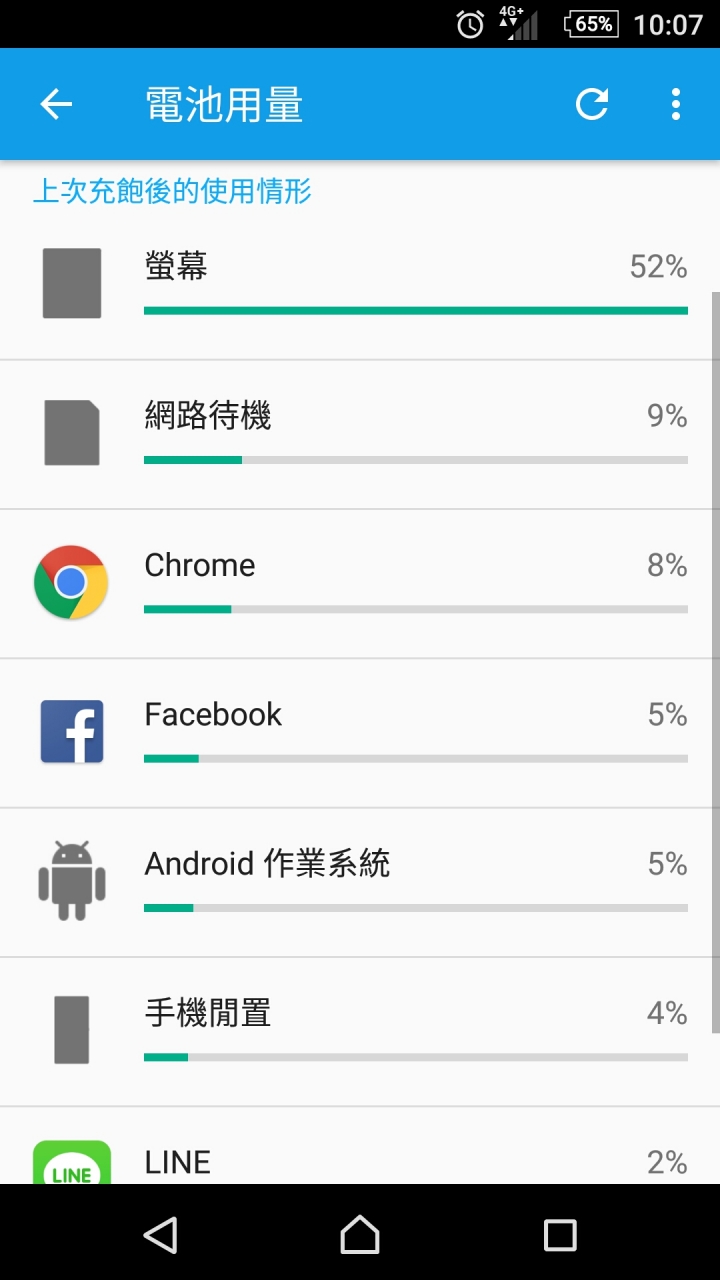View Chrome battery usage details
720x1280 pixels.
tap(360, 583)
